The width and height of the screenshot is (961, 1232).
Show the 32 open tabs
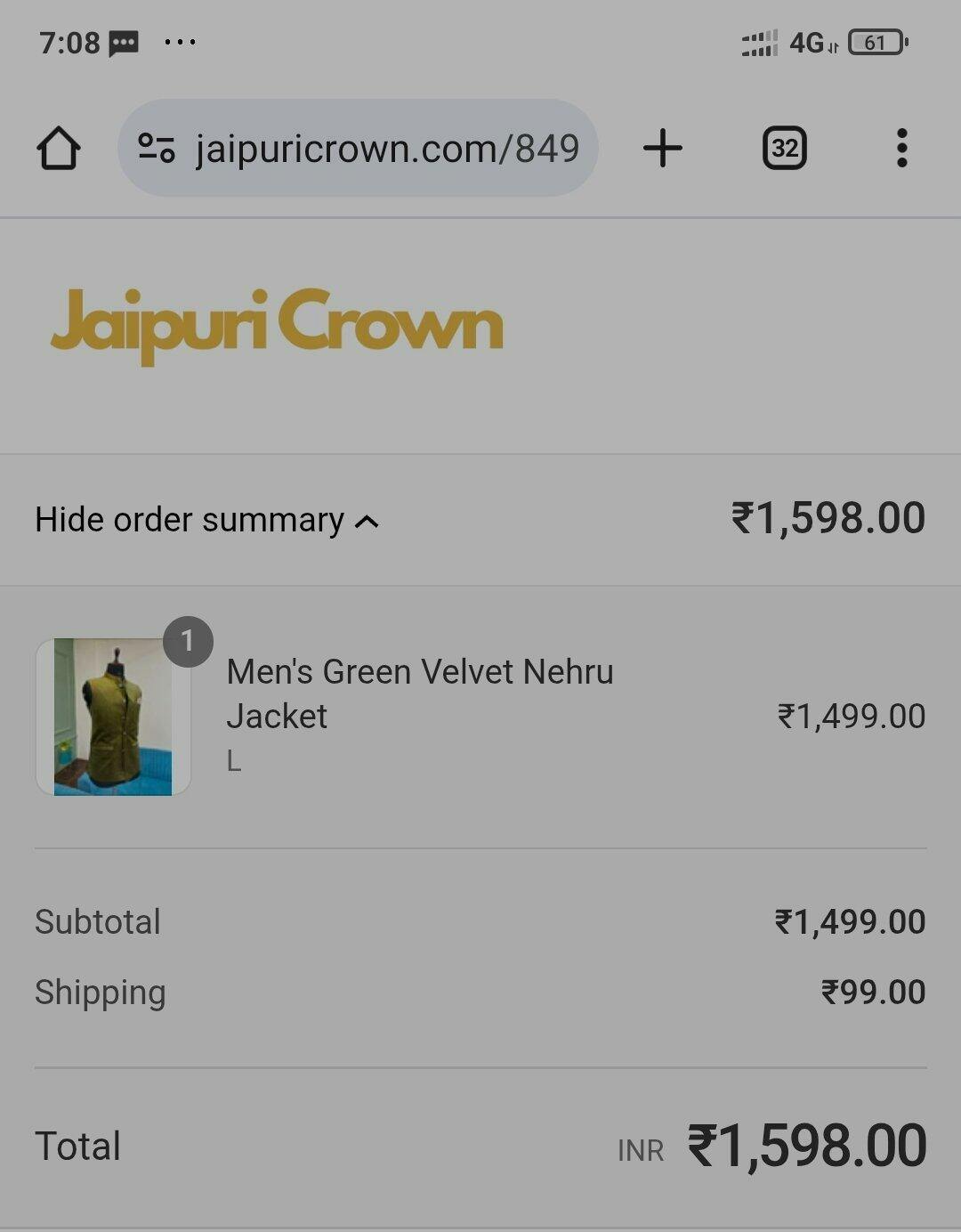pos(784,148)
